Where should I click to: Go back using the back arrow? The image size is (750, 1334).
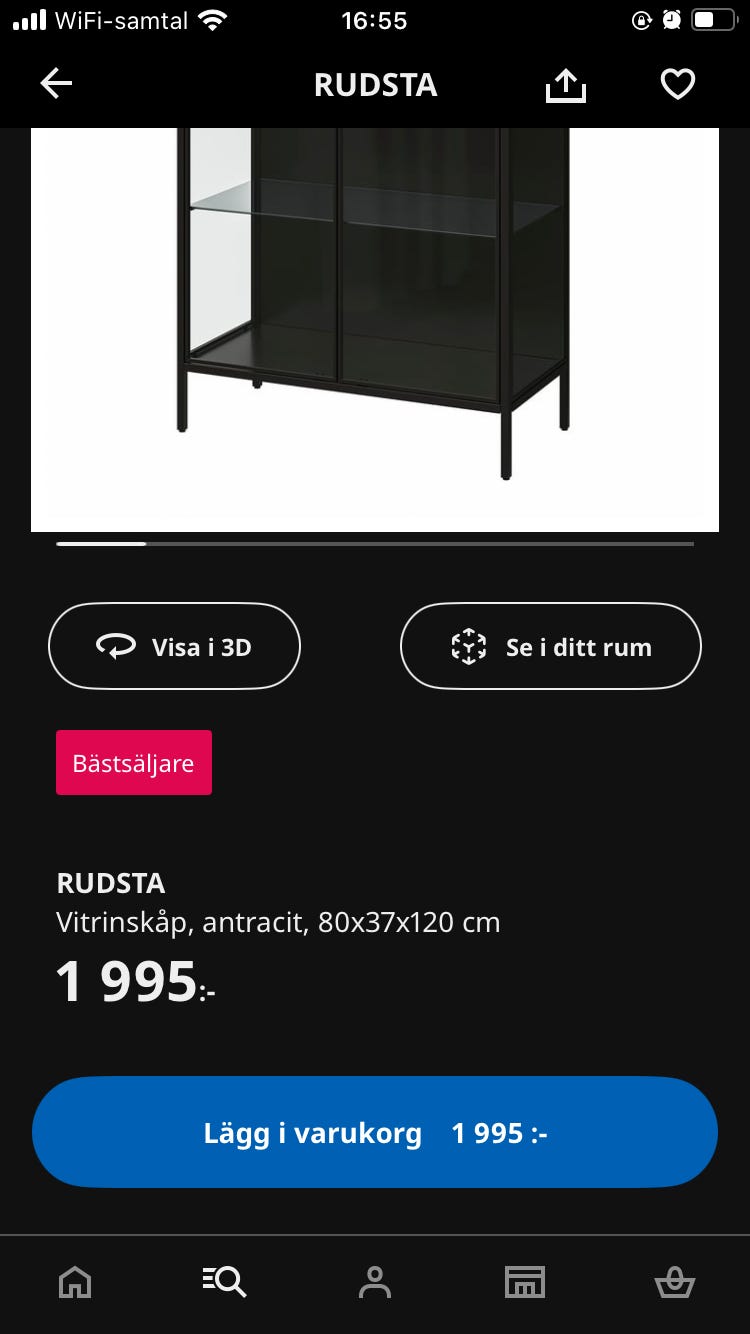[55, 84]
